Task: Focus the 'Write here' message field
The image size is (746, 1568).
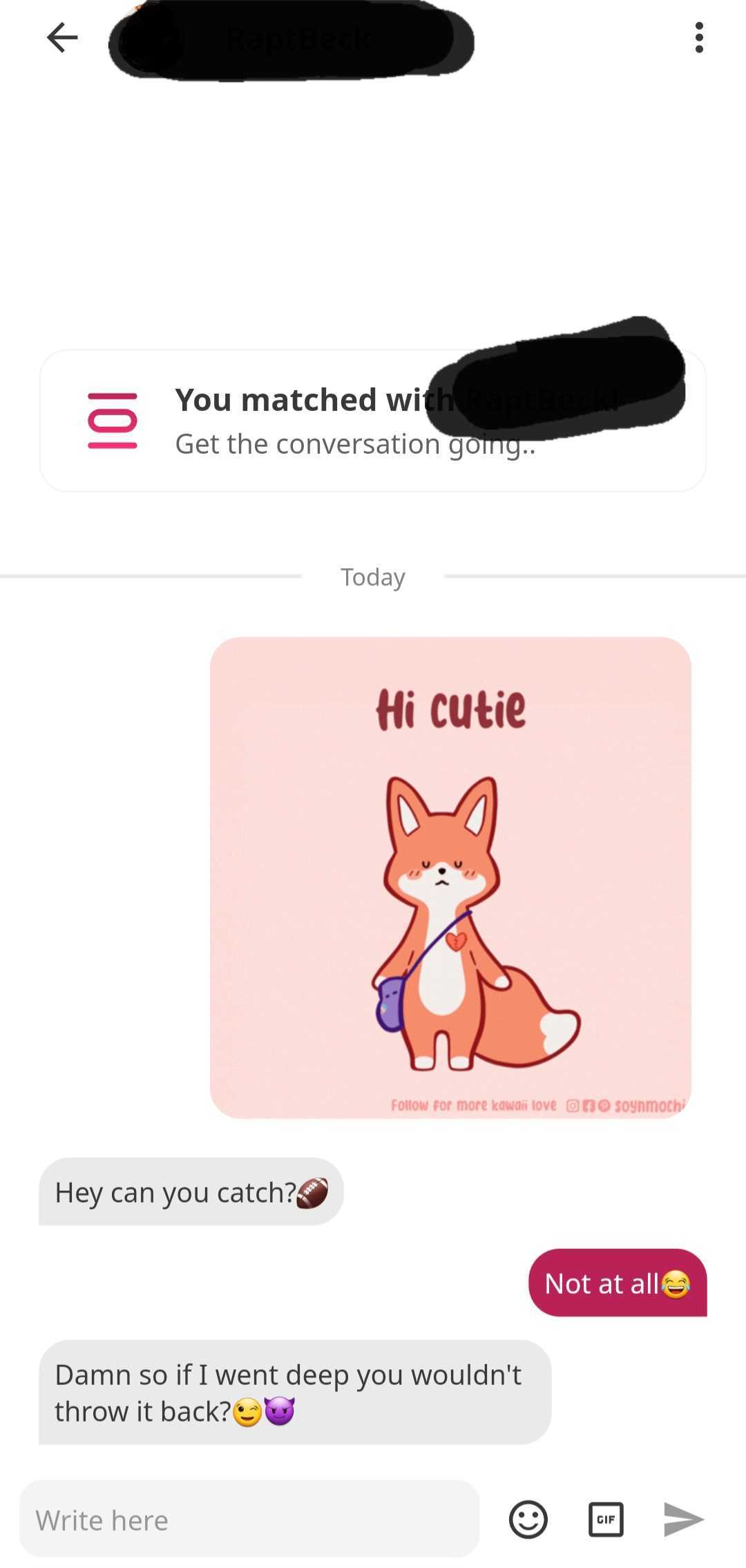Action: click(x=249, y=1520)
